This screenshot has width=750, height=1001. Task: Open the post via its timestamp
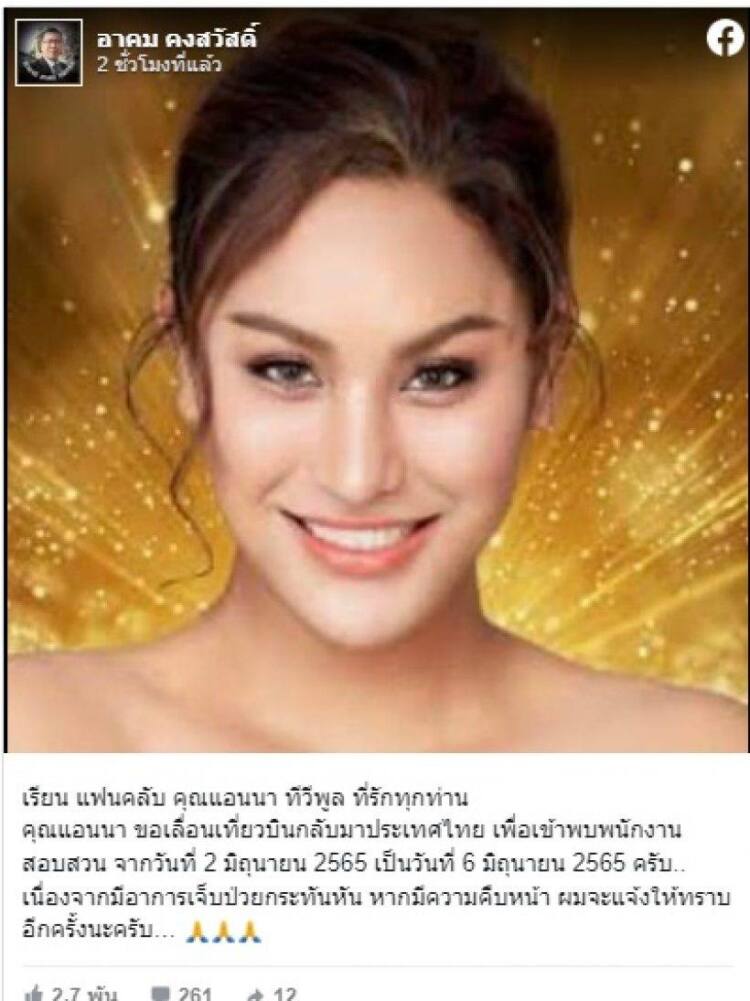tap(159, 65)
